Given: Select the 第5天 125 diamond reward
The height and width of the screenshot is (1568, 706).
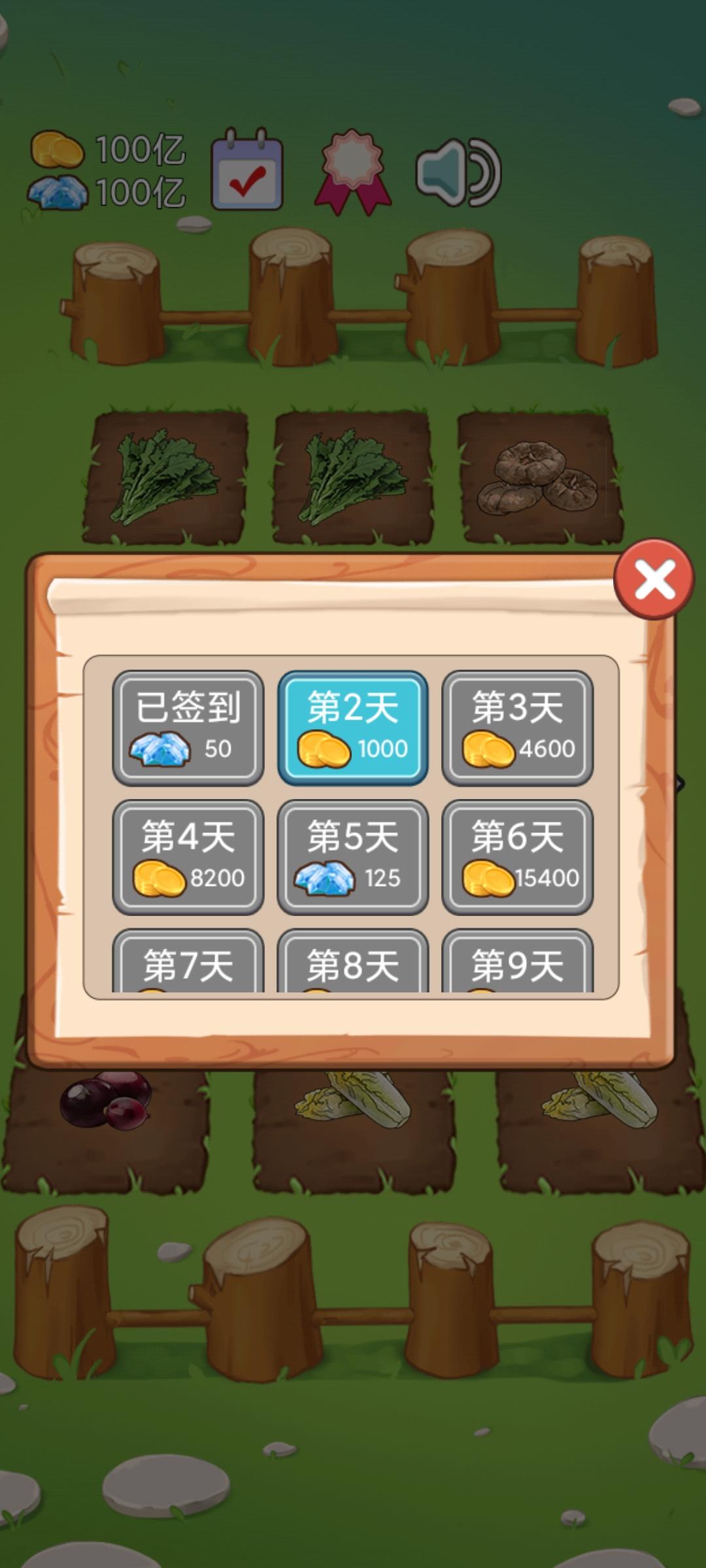Looking at the screenshot, I should tap(353, 857).
